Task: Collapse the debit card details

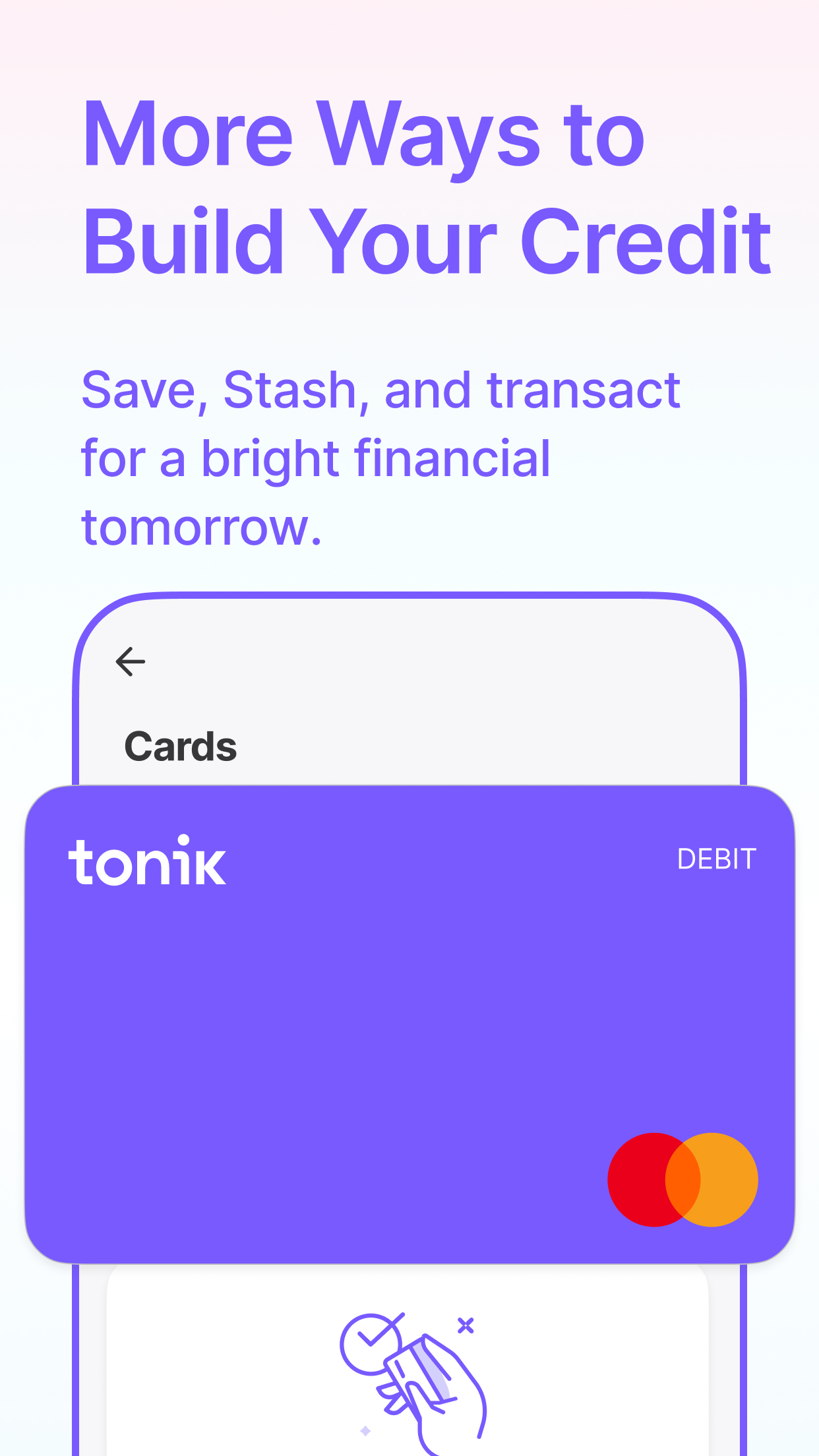Action: (409, 1022)
